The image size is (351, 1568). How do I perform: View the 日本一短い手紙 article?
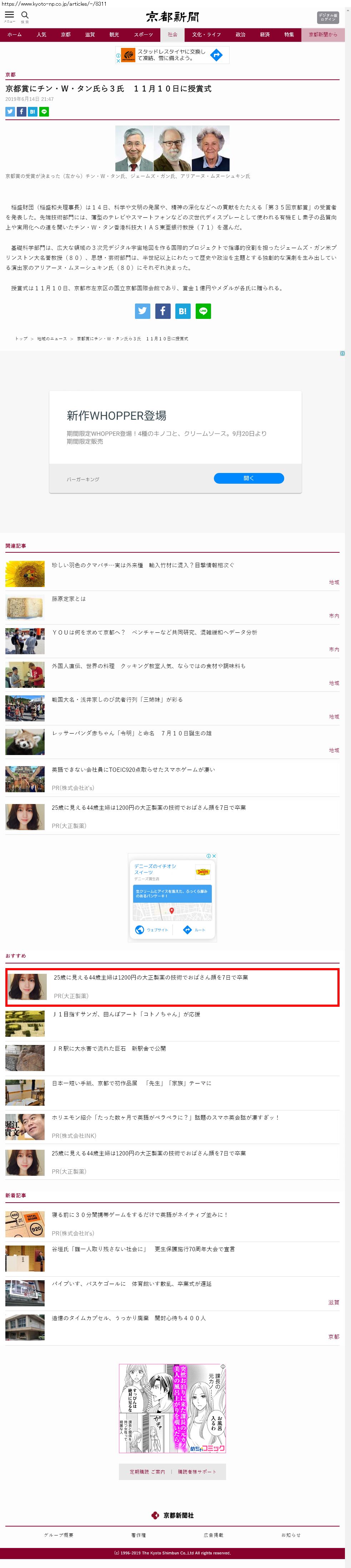pyautogui.click(x=131, y=1084)
